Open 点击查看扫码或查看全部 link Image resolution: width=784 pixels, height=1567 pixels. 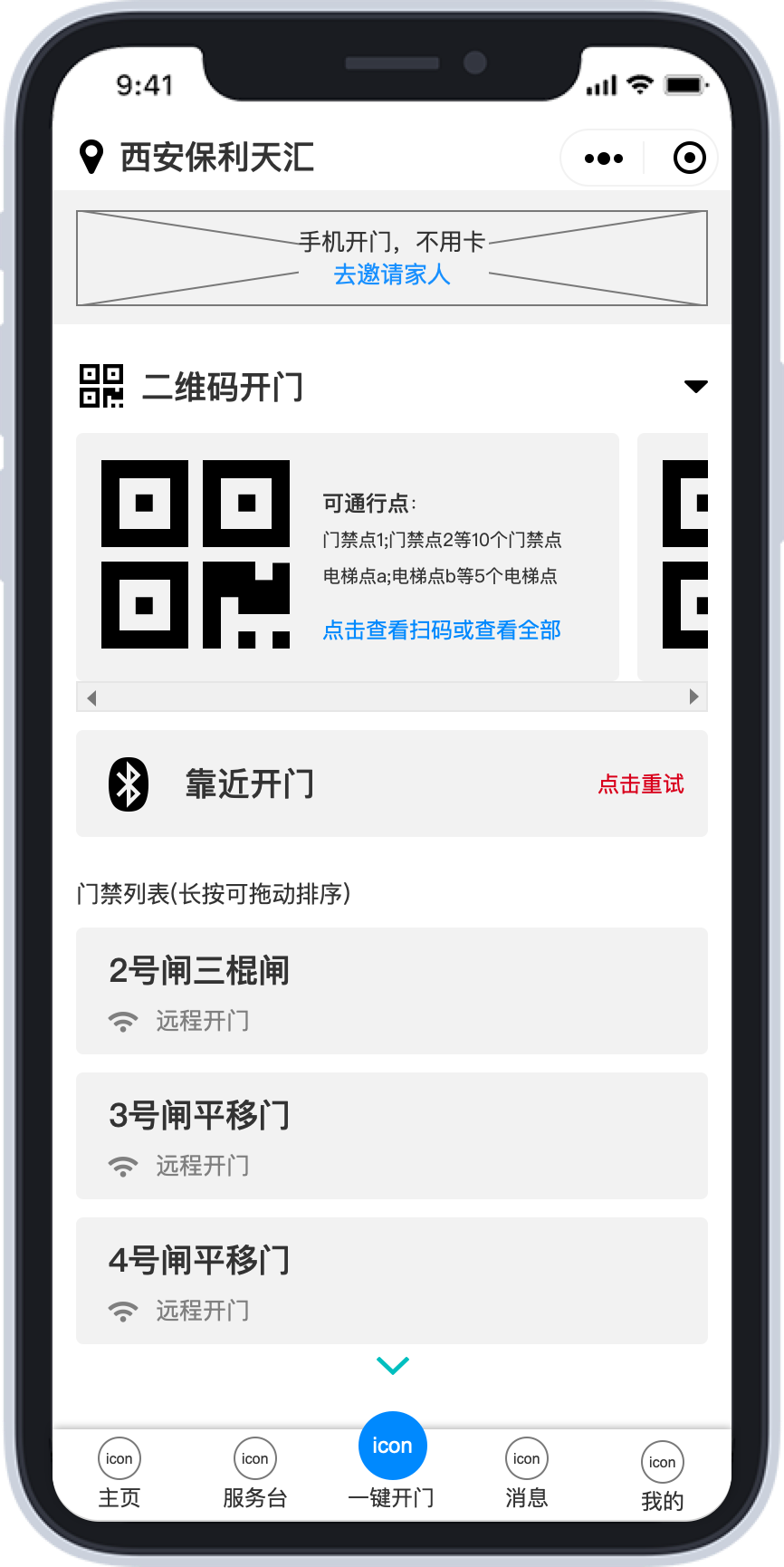tap(442, 630)
